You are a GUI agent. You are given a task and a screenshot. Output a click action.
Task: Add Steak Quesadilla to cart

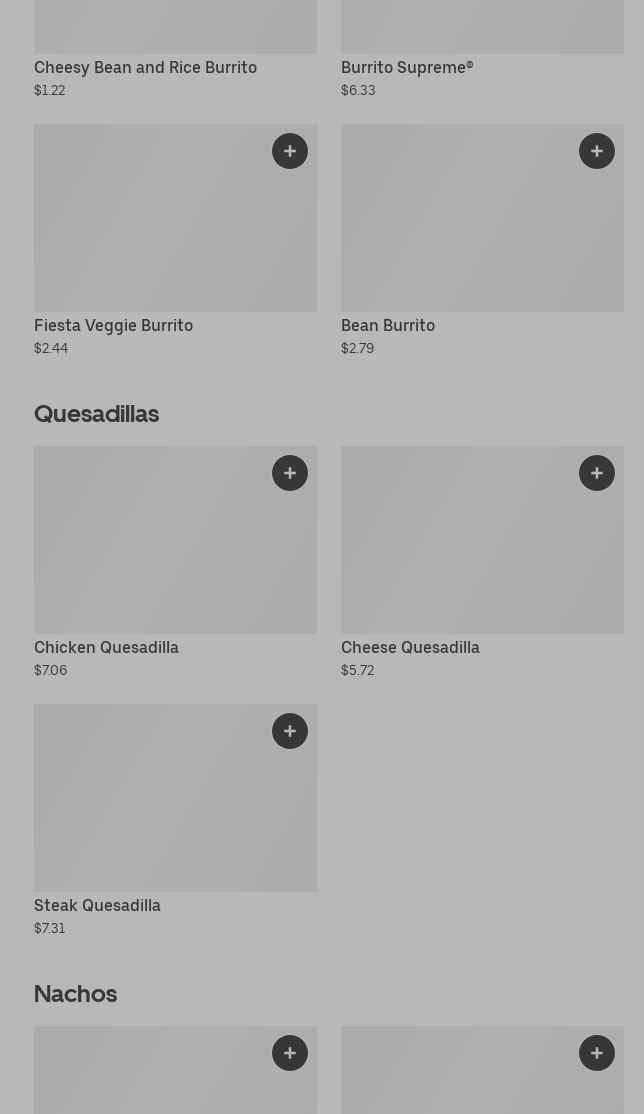click(290, 731)
